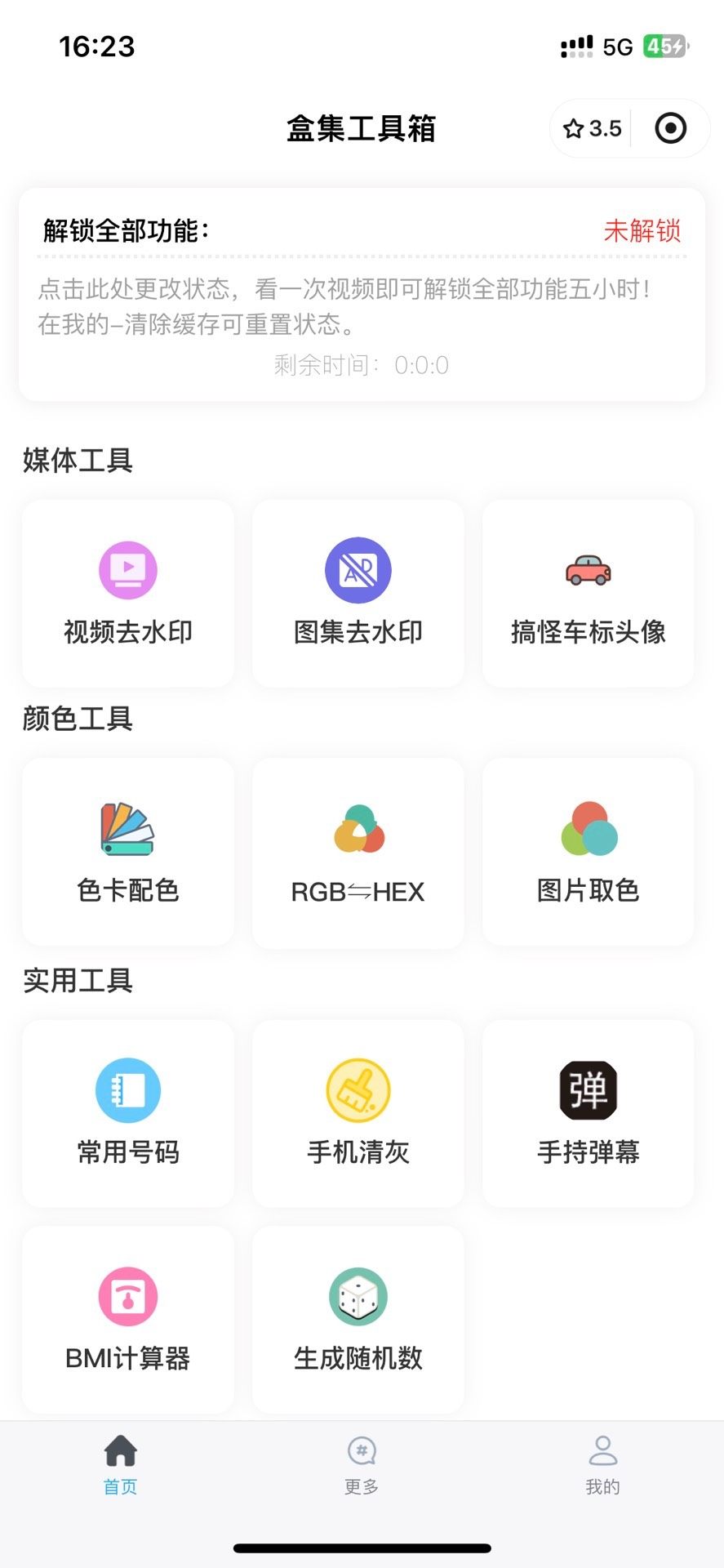Launch 生成随机数 generator
Image resolution: width=724 pixels, height=1568 pixels.
point(358,1319)
